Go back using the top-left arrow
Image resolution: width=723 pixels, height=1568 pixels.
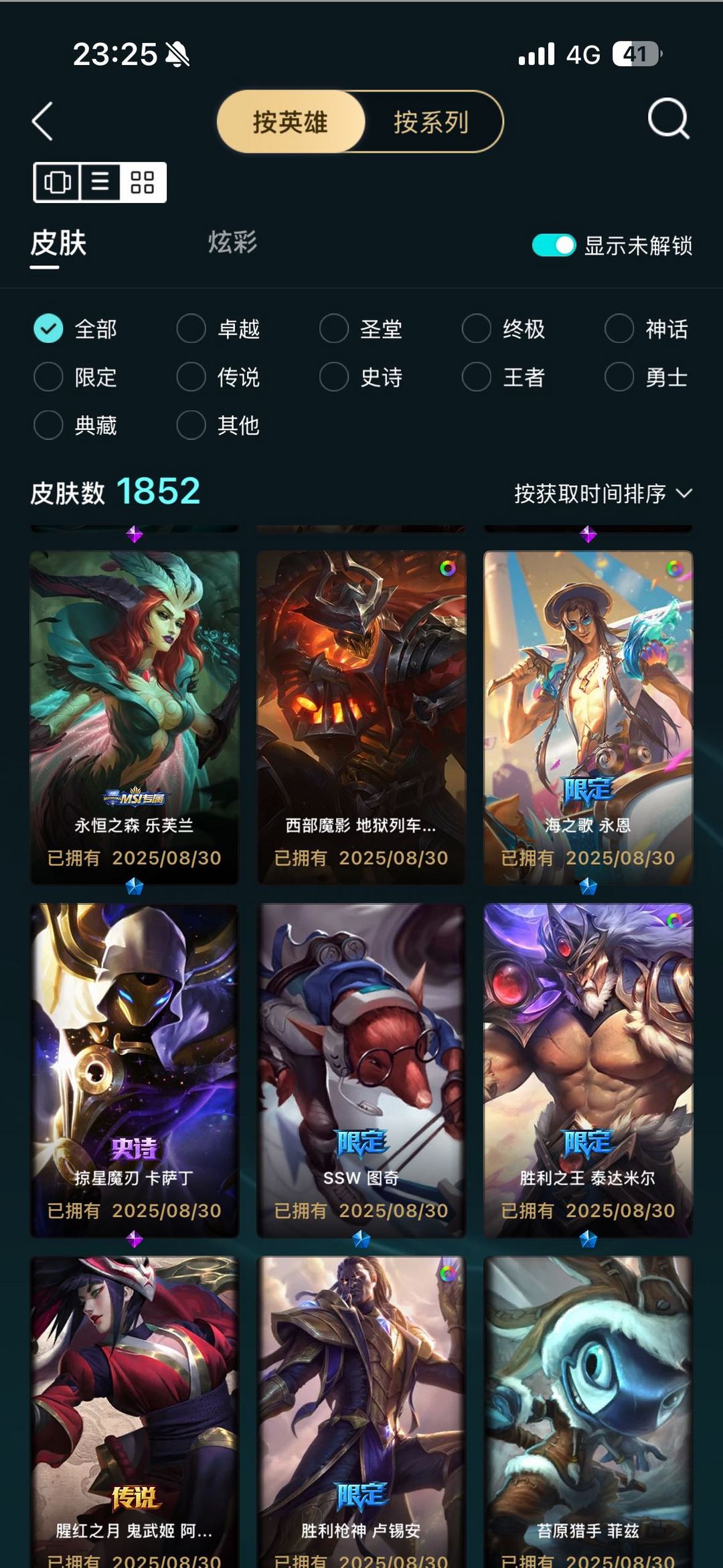tap(42, 121)
